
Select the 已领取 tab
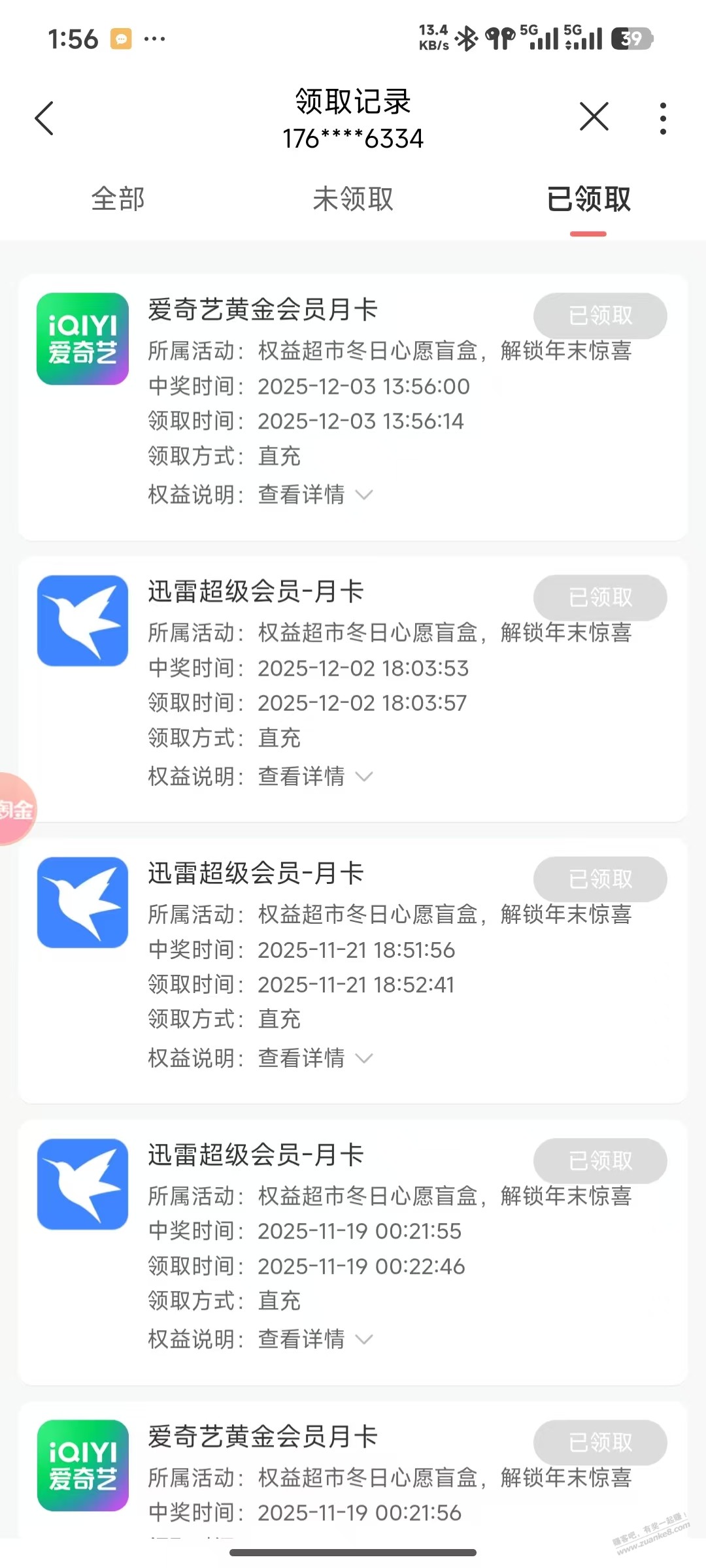click(588, 199)
